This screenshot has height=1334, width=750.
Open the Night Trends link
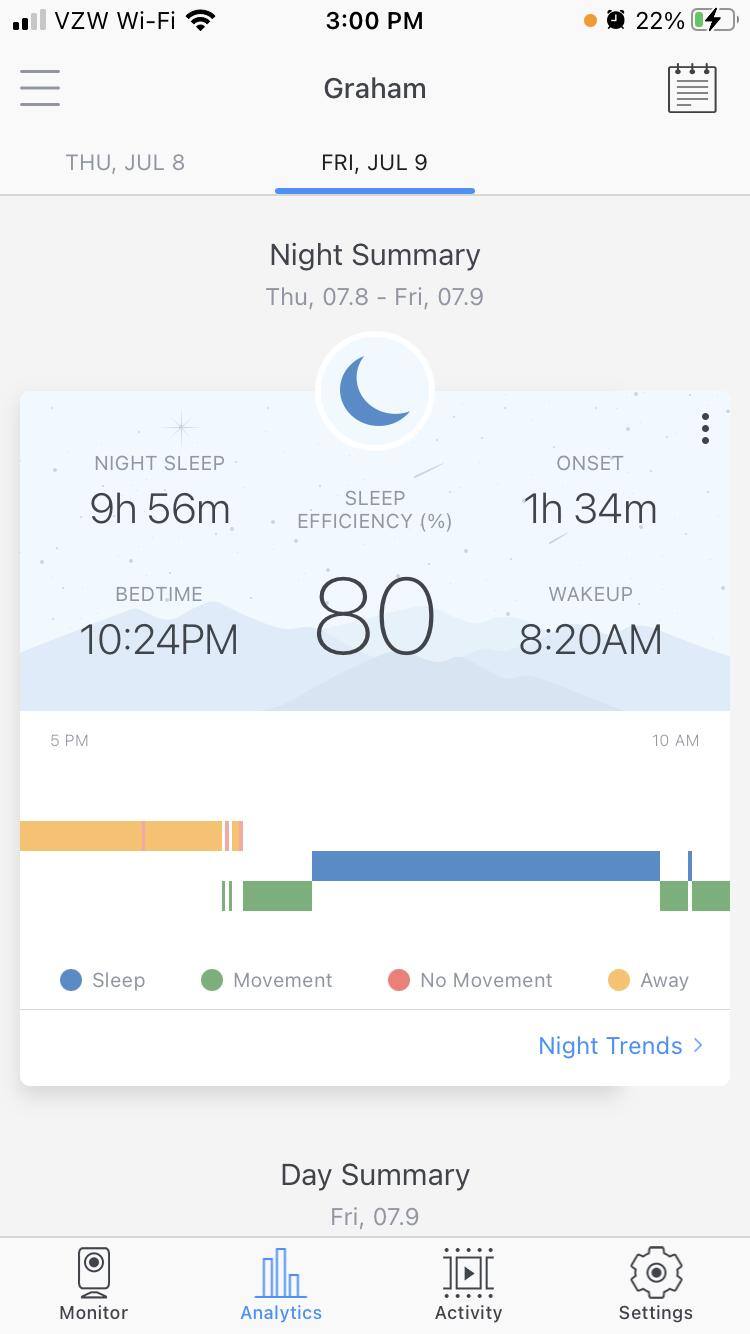[620, 1046]
